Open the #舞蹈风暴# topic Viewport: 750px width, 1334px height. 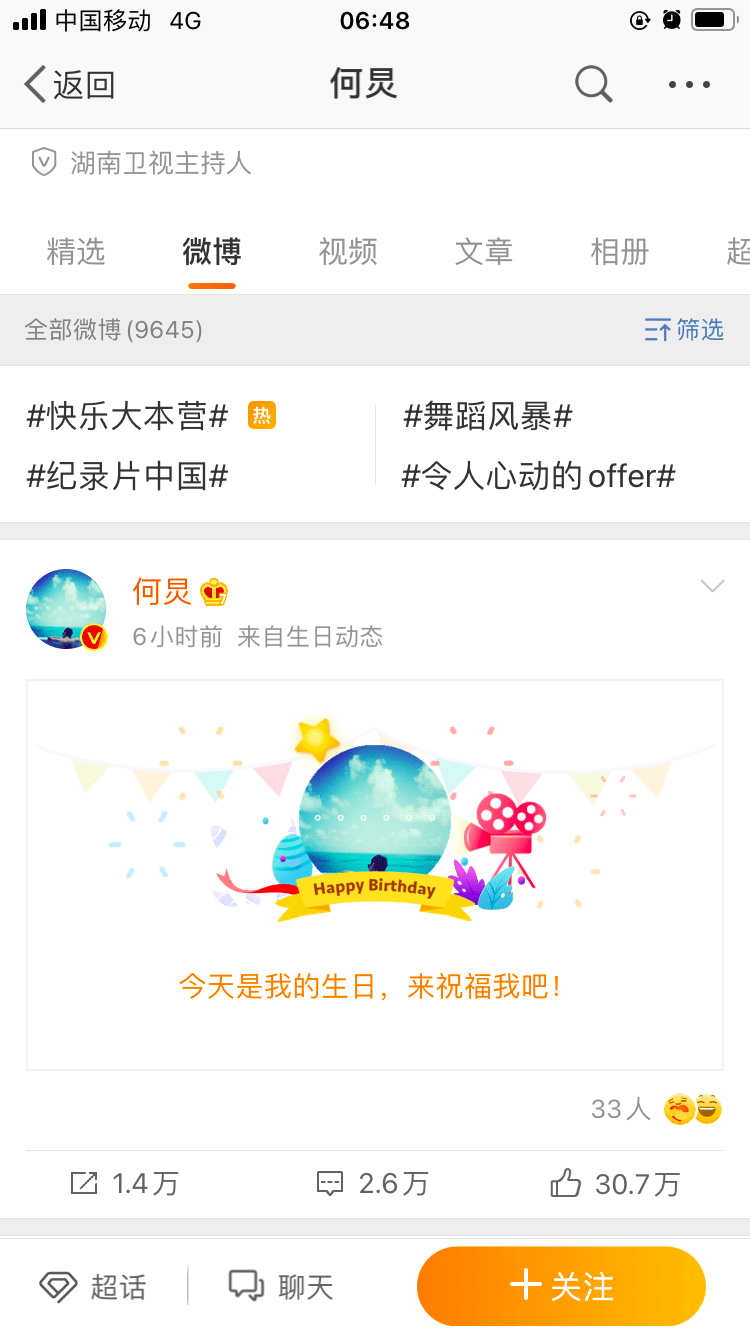(487, 416)
